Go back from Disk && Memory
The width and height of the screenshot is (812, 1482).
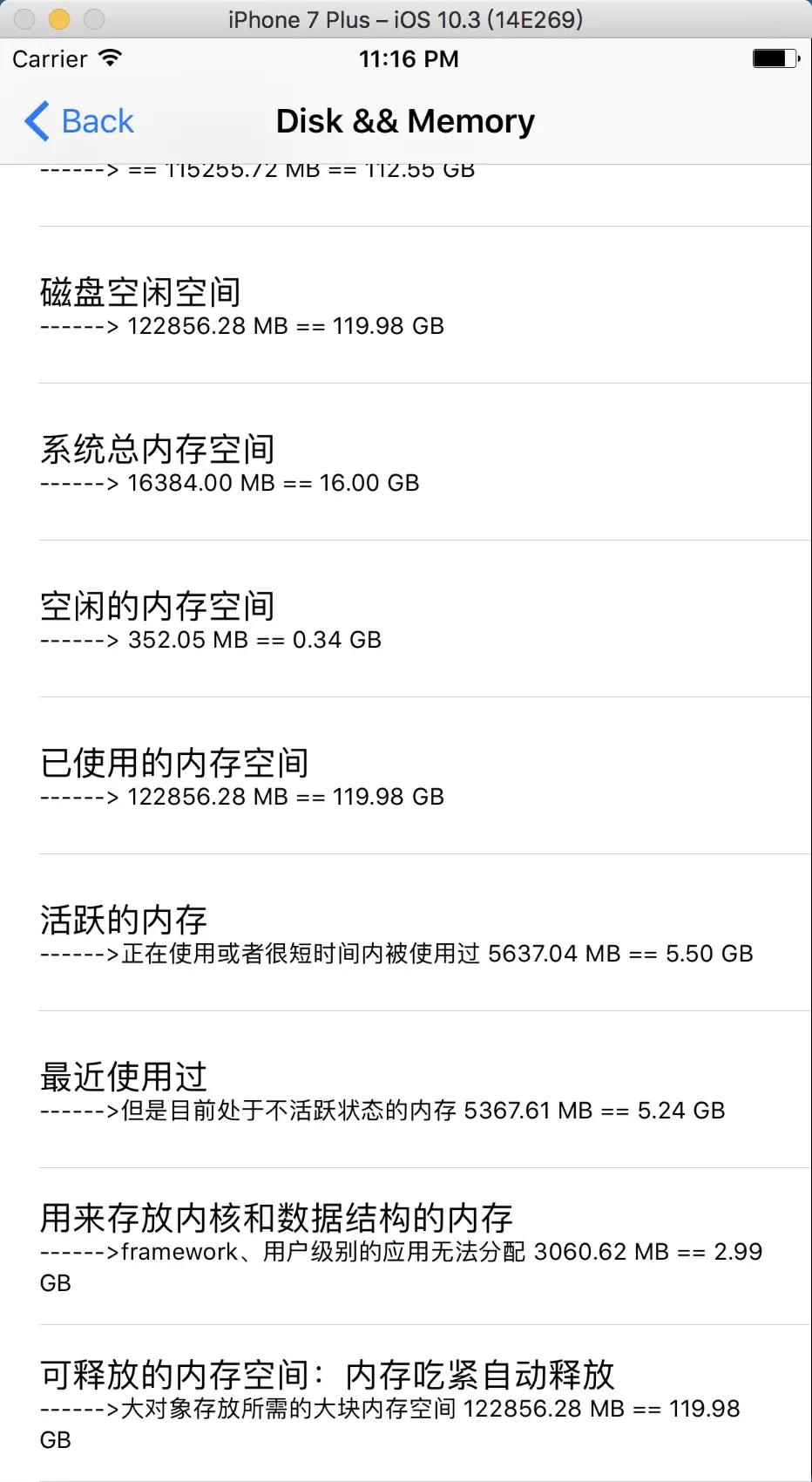pyautogui.click(x=80, y=121)
